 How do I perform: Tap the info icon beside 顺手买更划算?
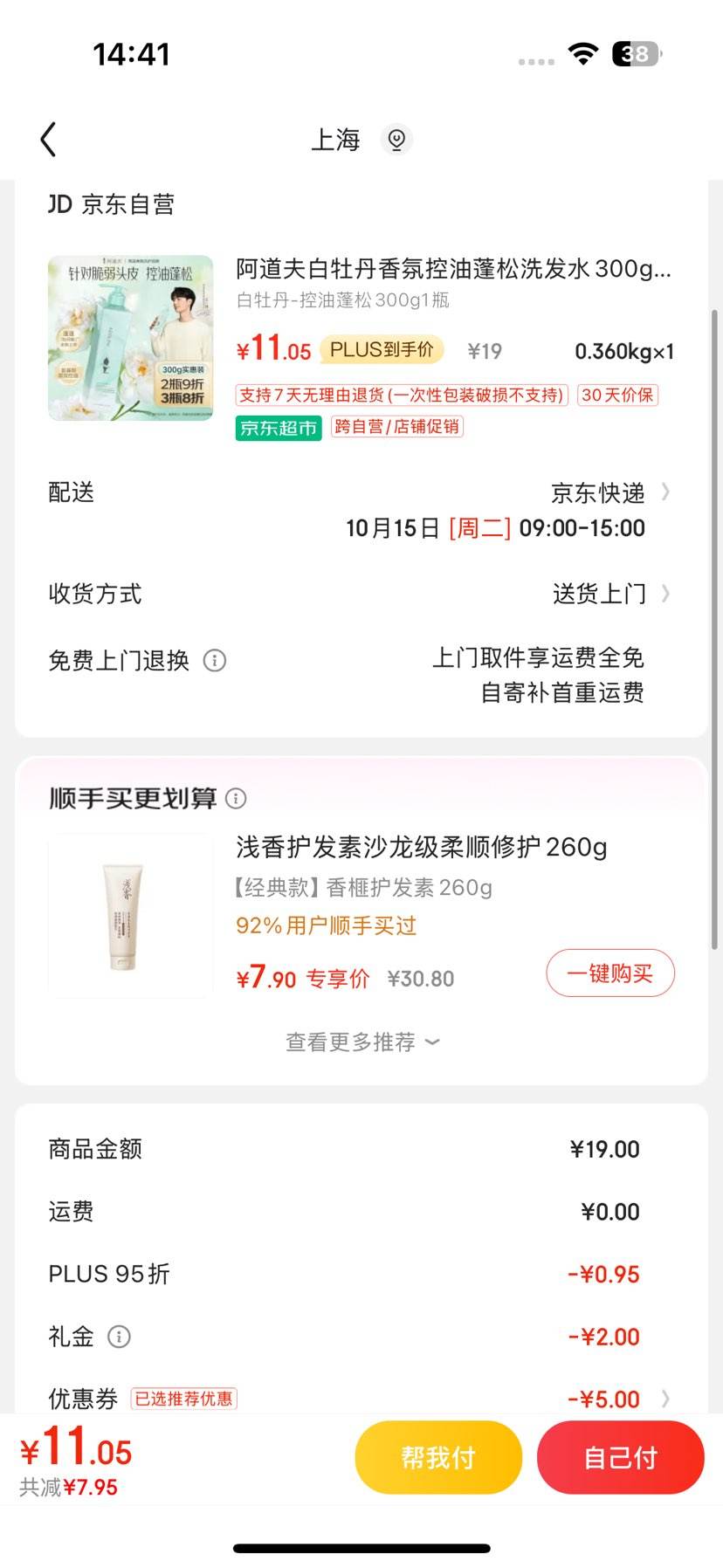(236, 798)
